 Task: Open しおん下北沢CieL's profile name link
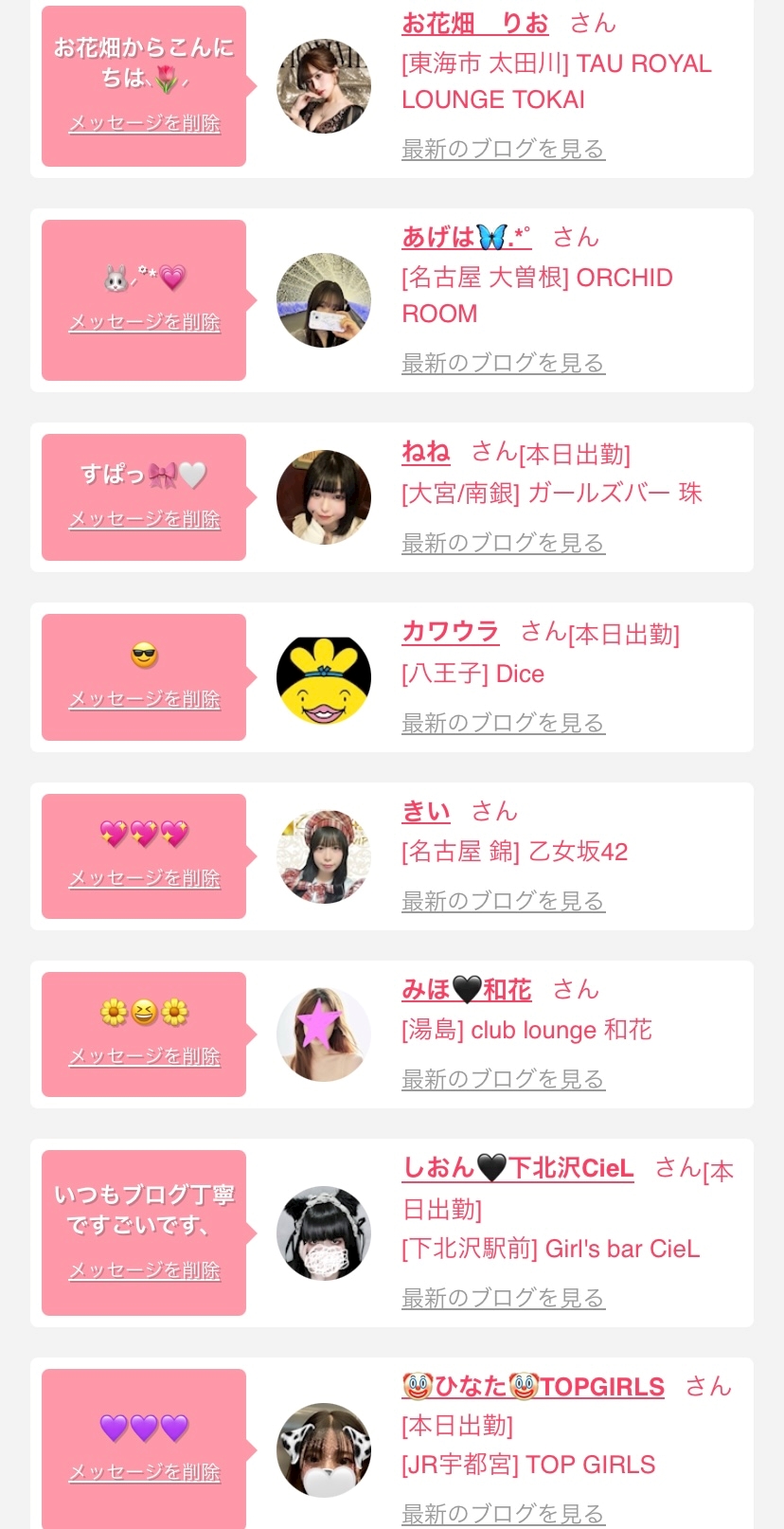[x=518, y=1168]
